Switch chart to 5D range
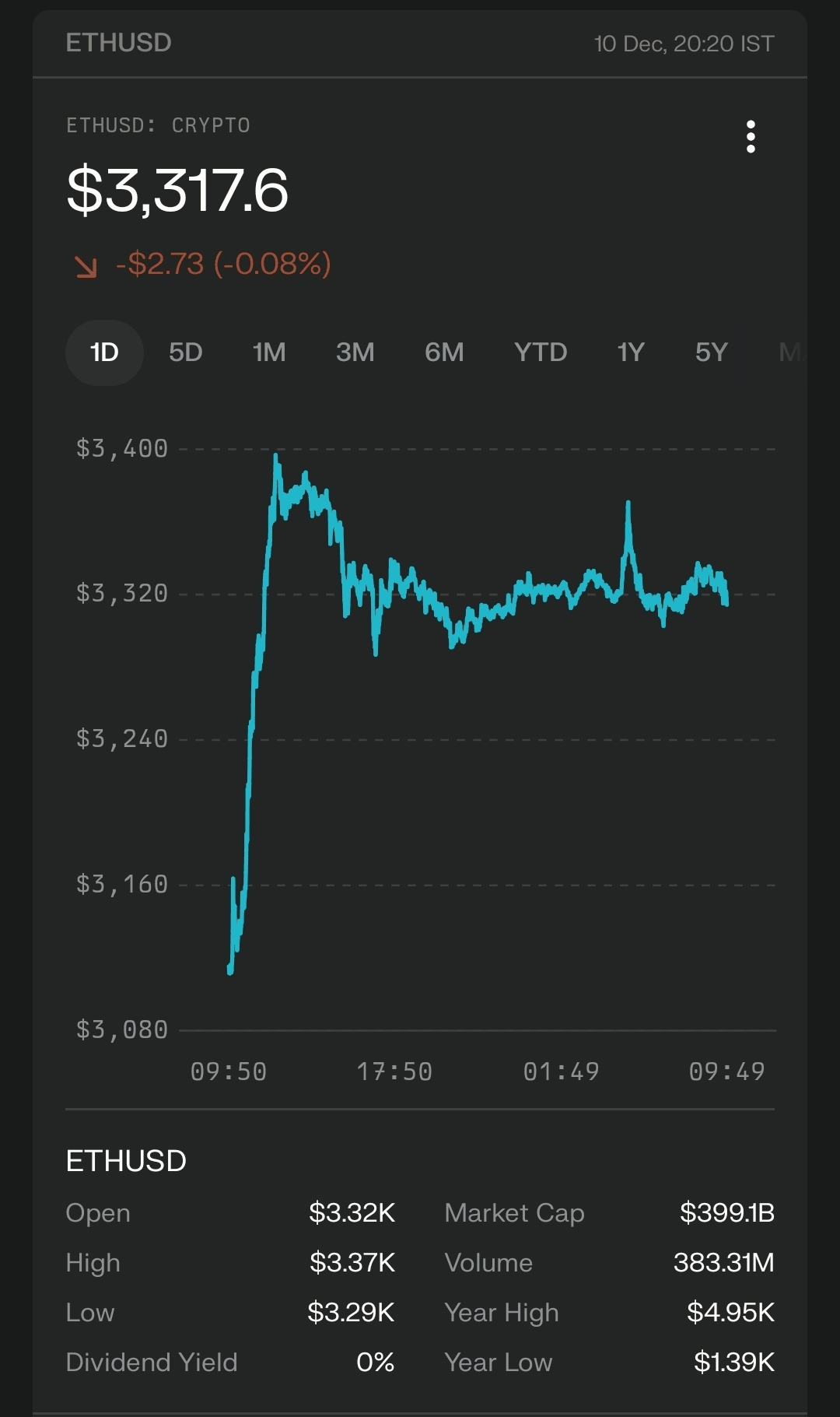 [185, 352]
